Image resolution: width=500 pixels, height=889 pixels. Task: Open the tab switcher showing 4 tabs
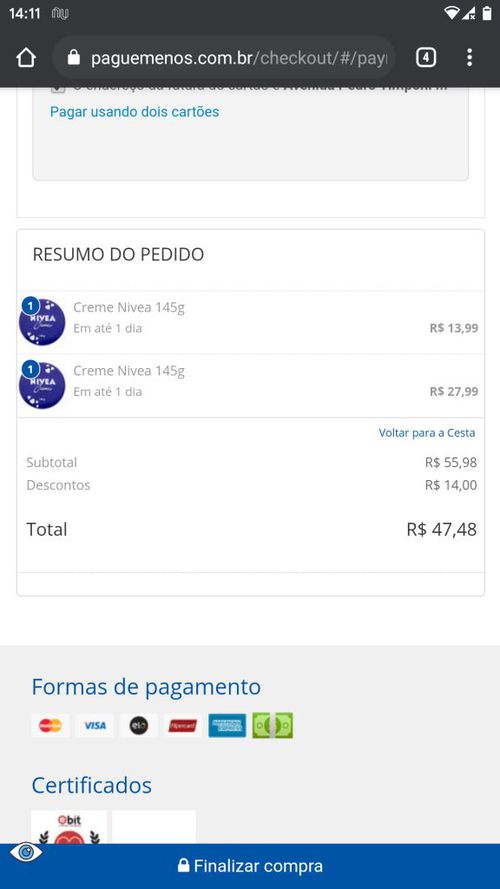coord(426,58)
